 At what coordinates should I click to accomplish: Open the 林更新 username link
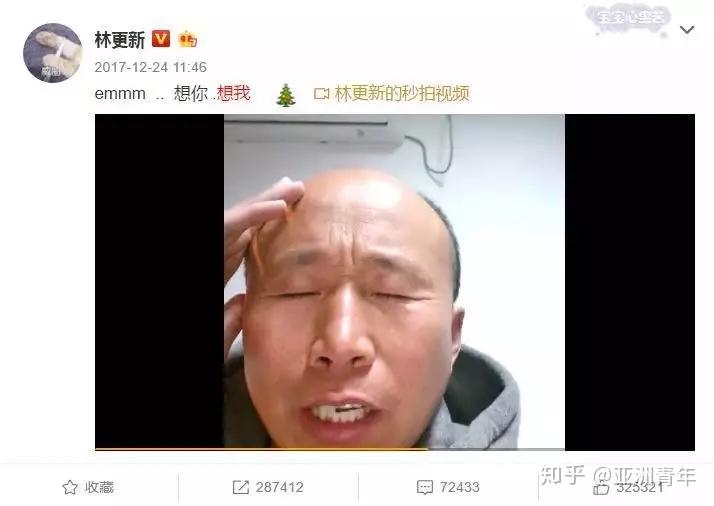[120, 39]
